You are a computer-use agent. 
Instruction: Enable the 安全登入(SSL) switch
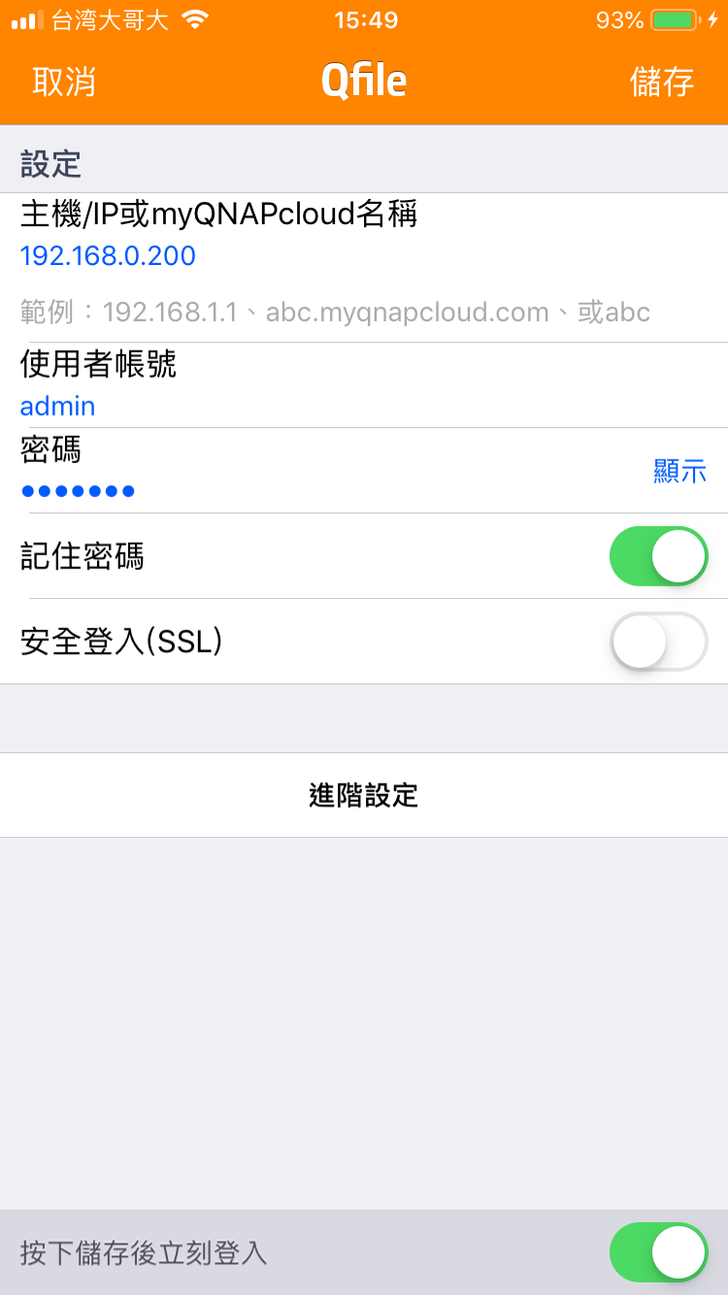[x=658, y=641]
